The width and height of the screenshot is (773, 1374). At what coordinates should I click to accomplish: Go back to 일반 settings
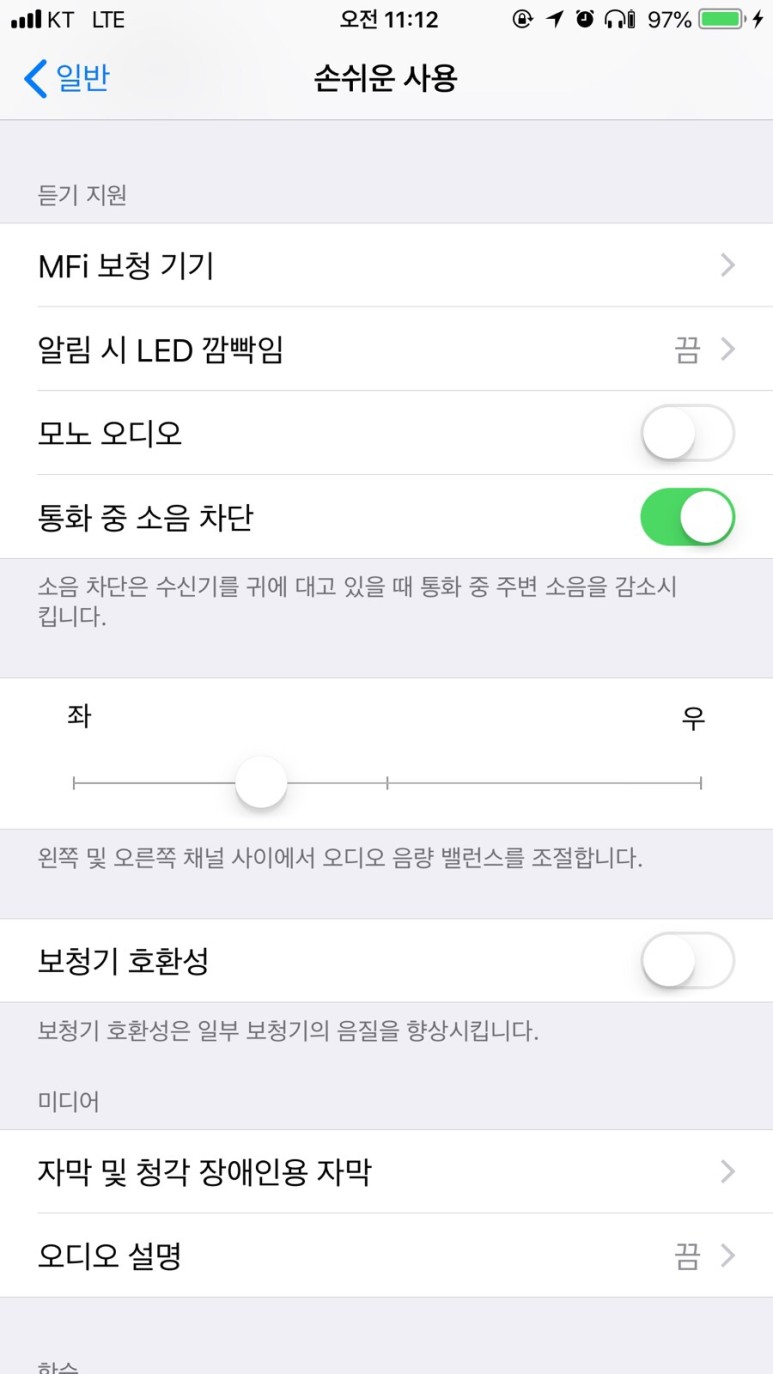coord(66,78)
